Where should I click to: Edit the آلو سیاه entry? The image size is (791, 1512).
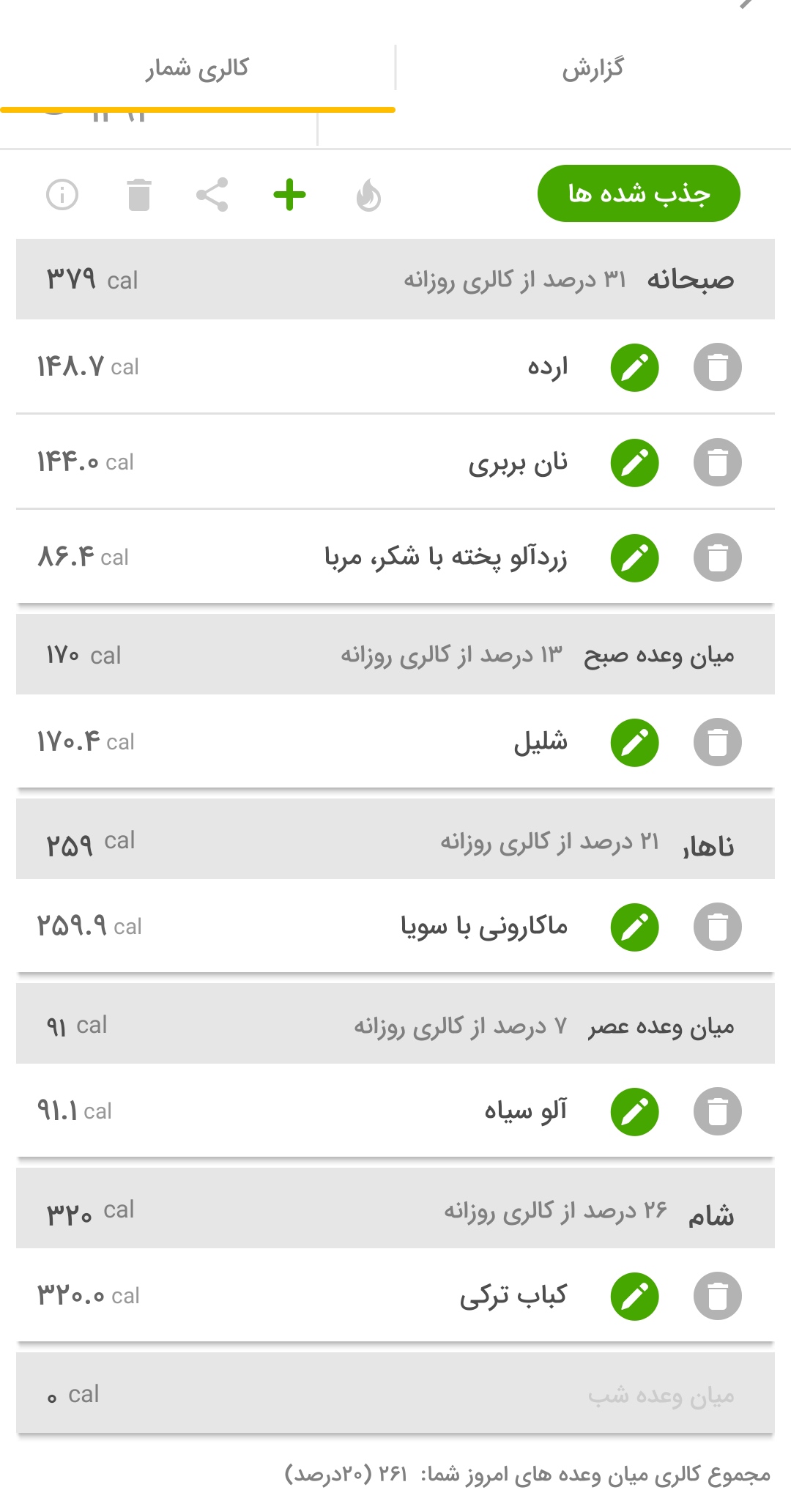pyautogui.click(x=635, y=1111)
